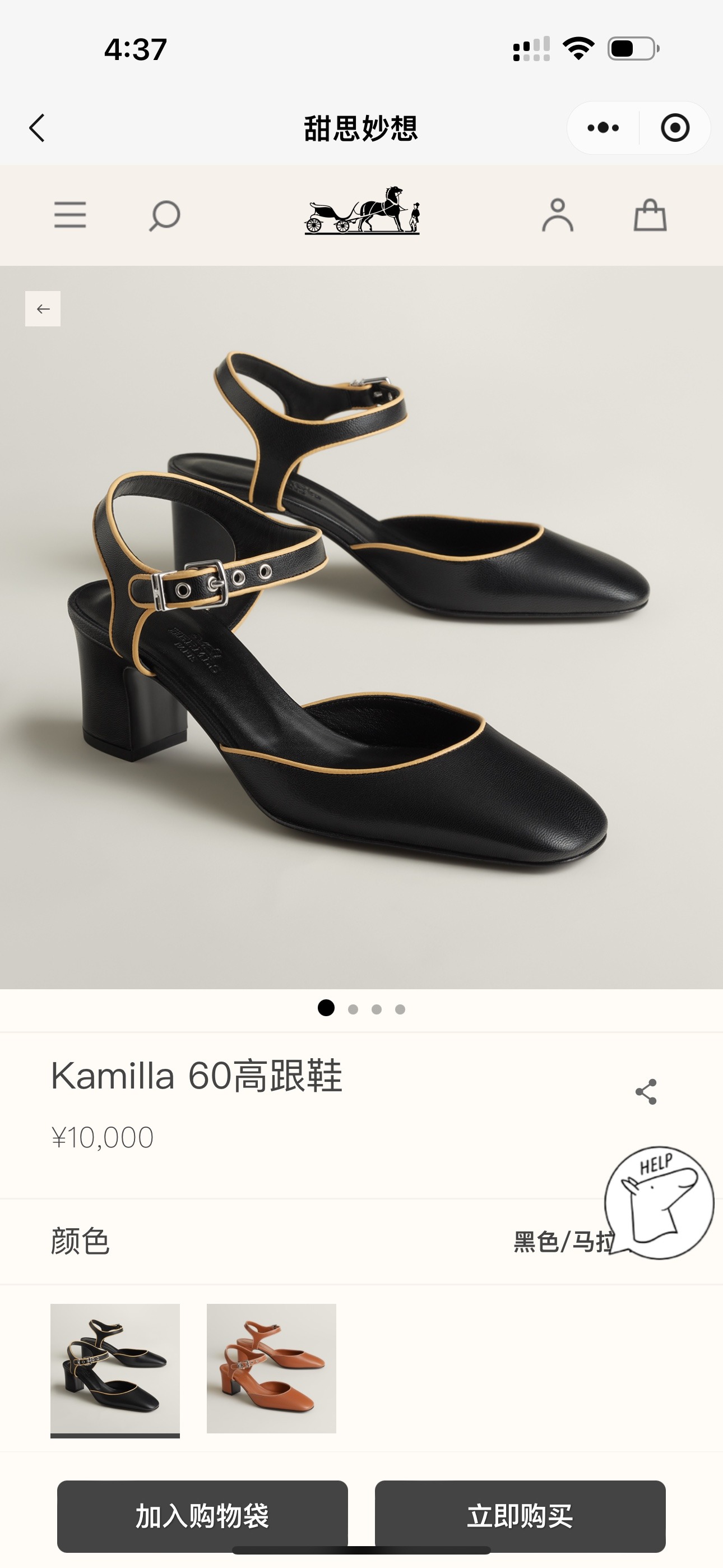Tap 加入购物袋 to add to bag
The image size is (723, 1568).
click(x=202, y=1516)
